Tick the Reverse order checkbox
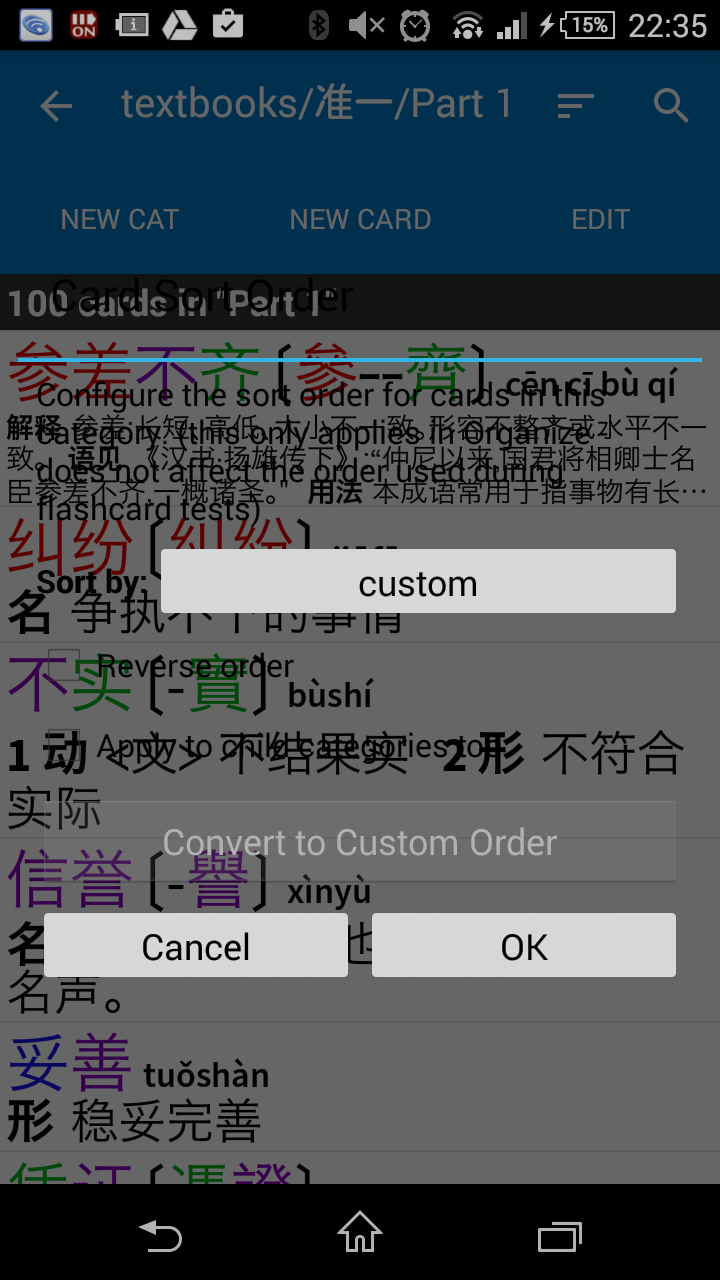Image resolution: width=720 pixels, height=1280 pixels. (64, 665)
